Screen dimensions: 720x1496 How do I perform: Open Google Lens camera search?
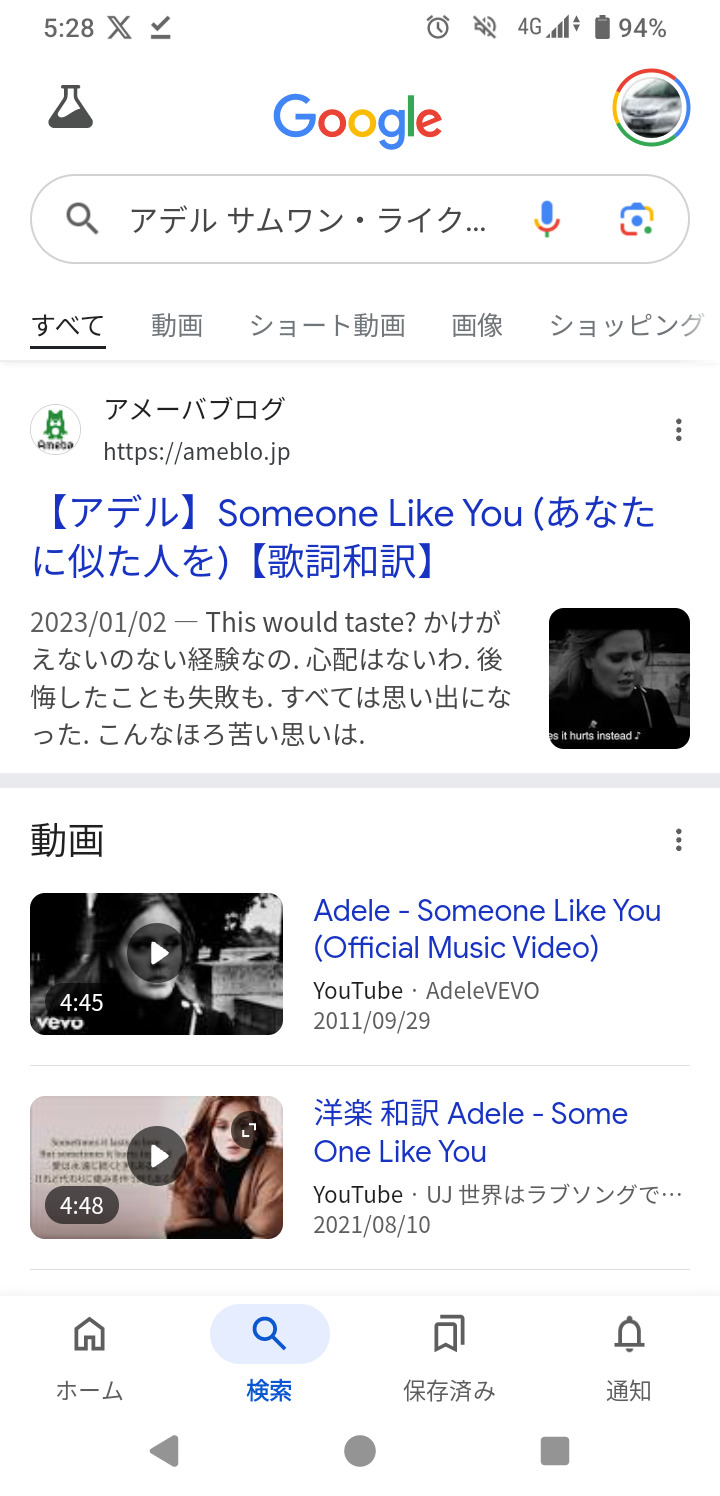coord(636,219)
